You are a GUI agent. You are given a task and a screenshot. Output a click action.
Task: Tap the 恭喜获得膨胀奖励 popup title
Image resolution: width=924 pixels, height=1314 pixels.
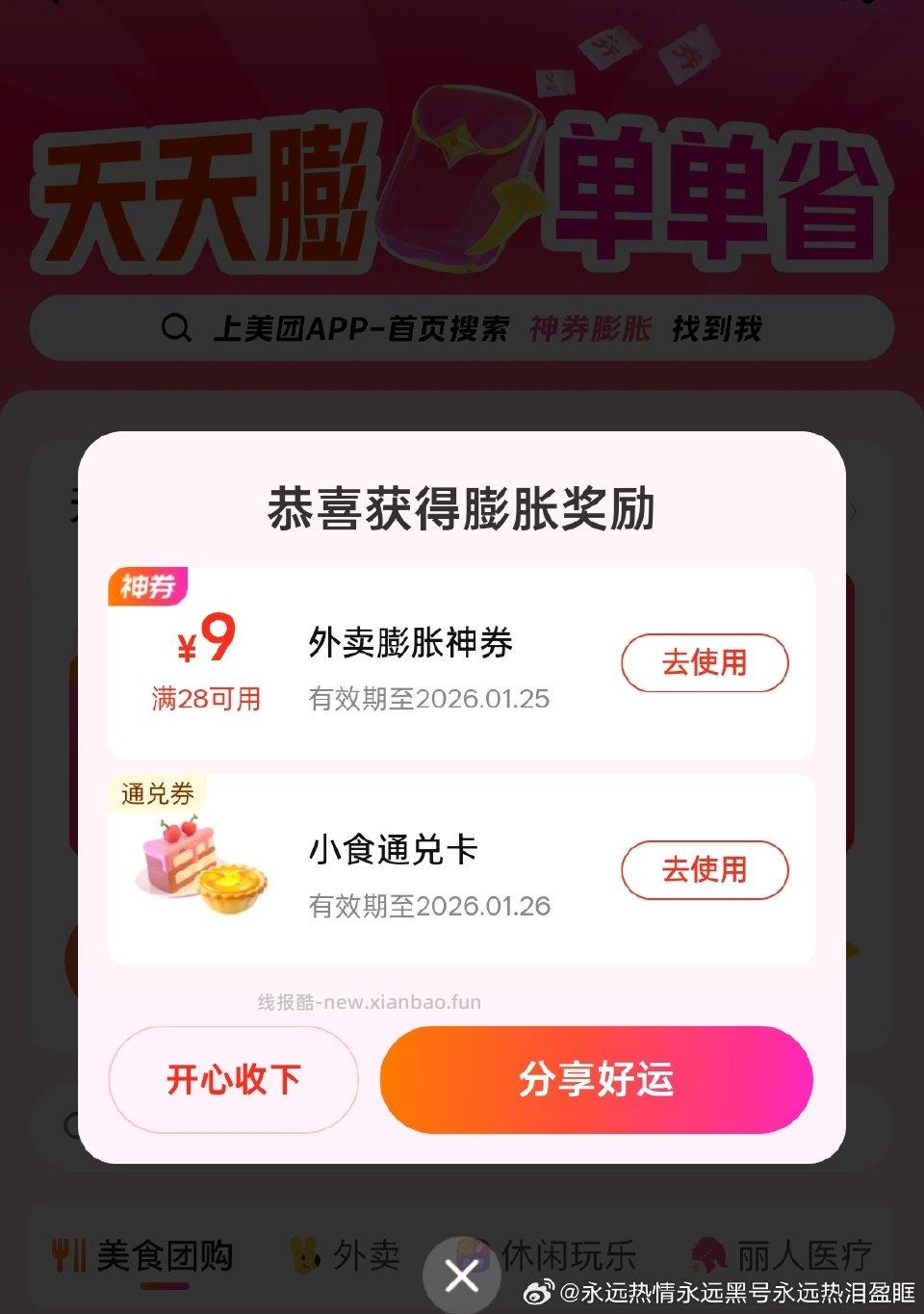coord(462,512)
